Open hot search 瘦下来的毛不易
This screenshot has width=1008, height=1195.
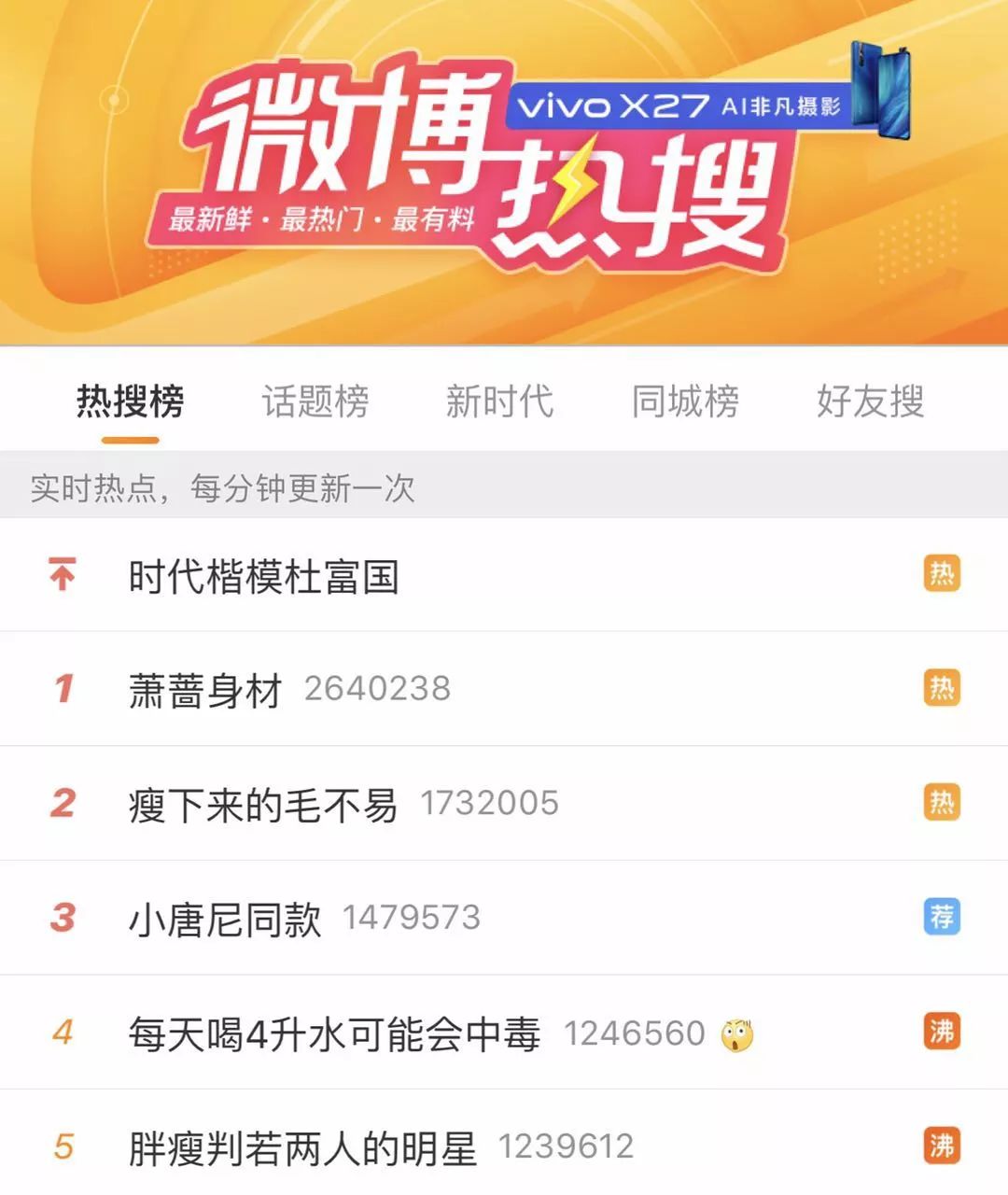click(263, 805)
